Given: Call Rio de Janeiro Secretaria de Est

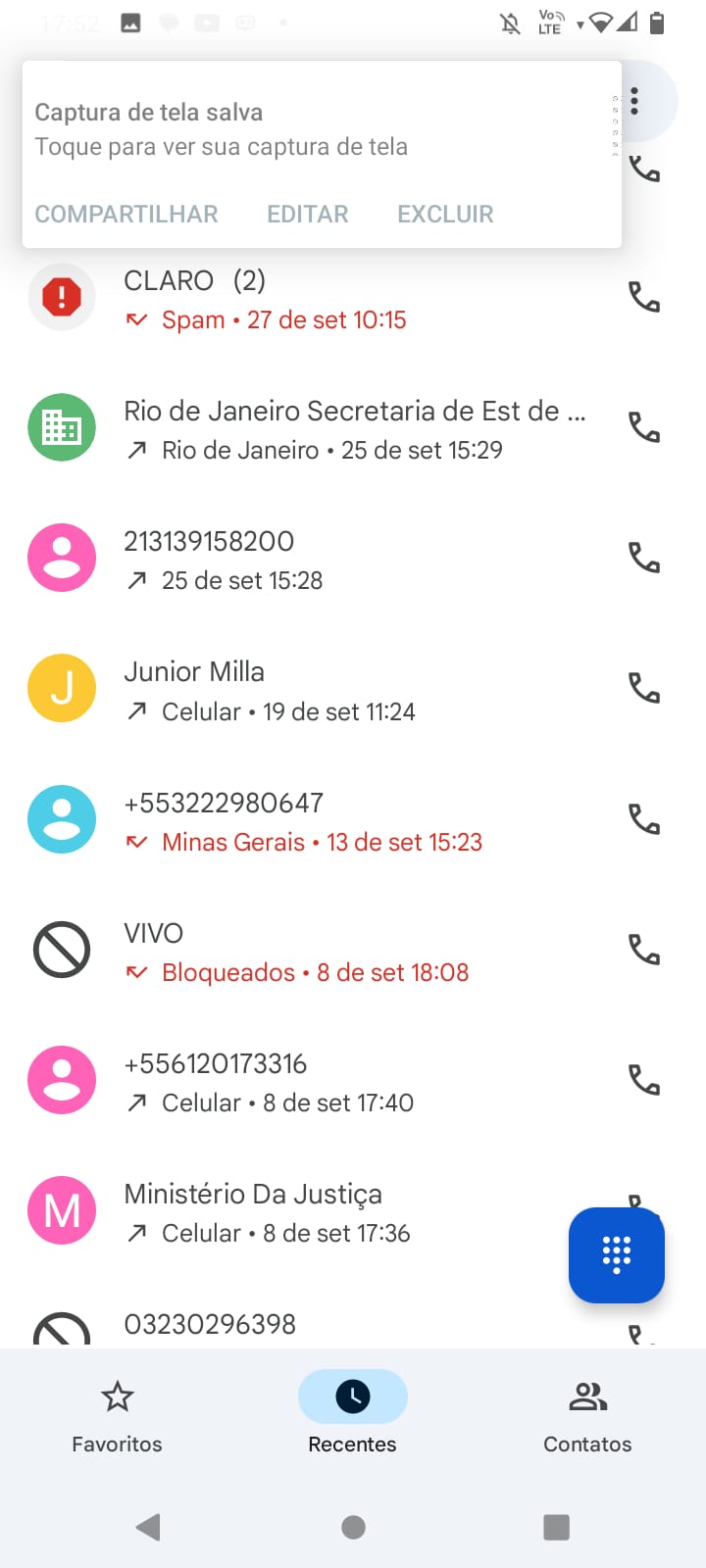Looking at the screenshot, I should tap(644, 427).
